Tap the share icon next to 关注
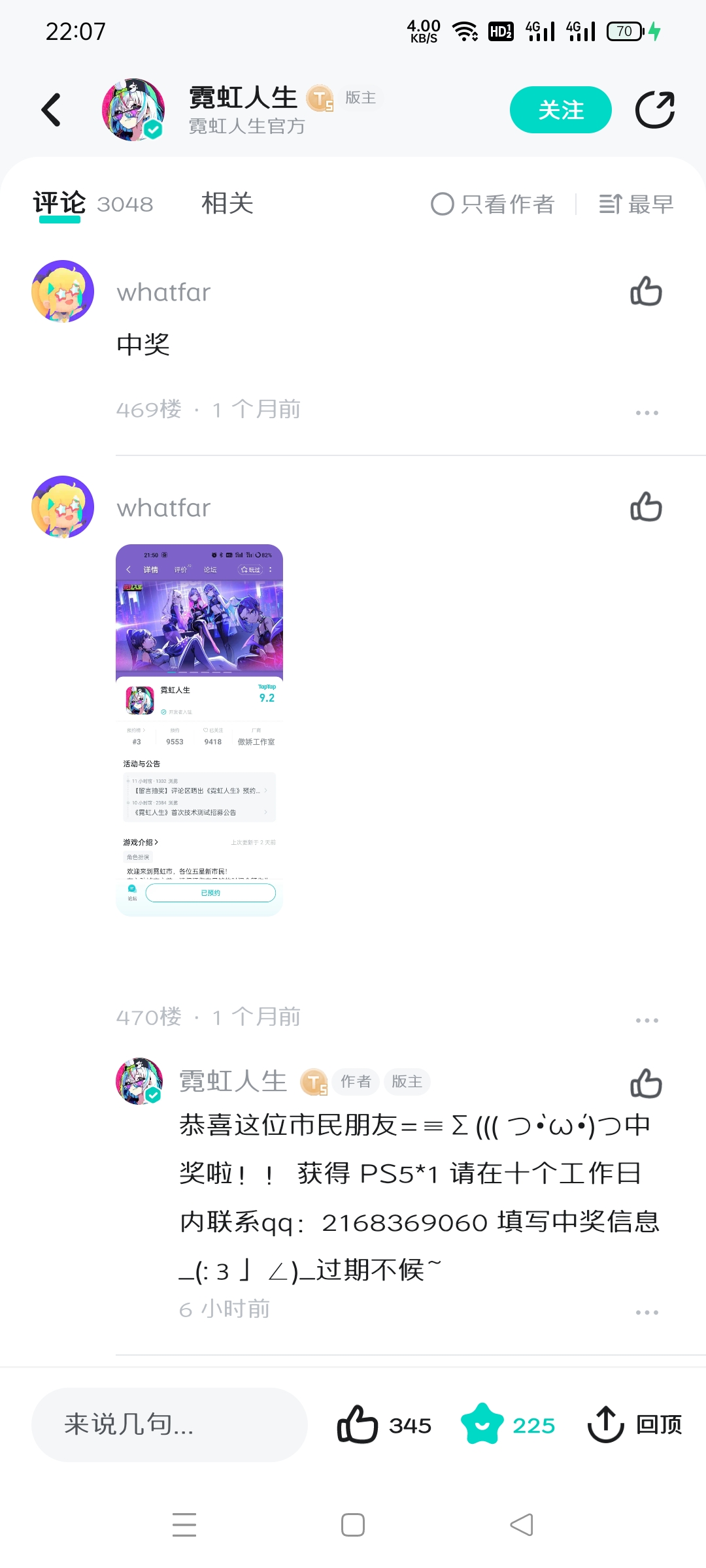 point(654,110)
